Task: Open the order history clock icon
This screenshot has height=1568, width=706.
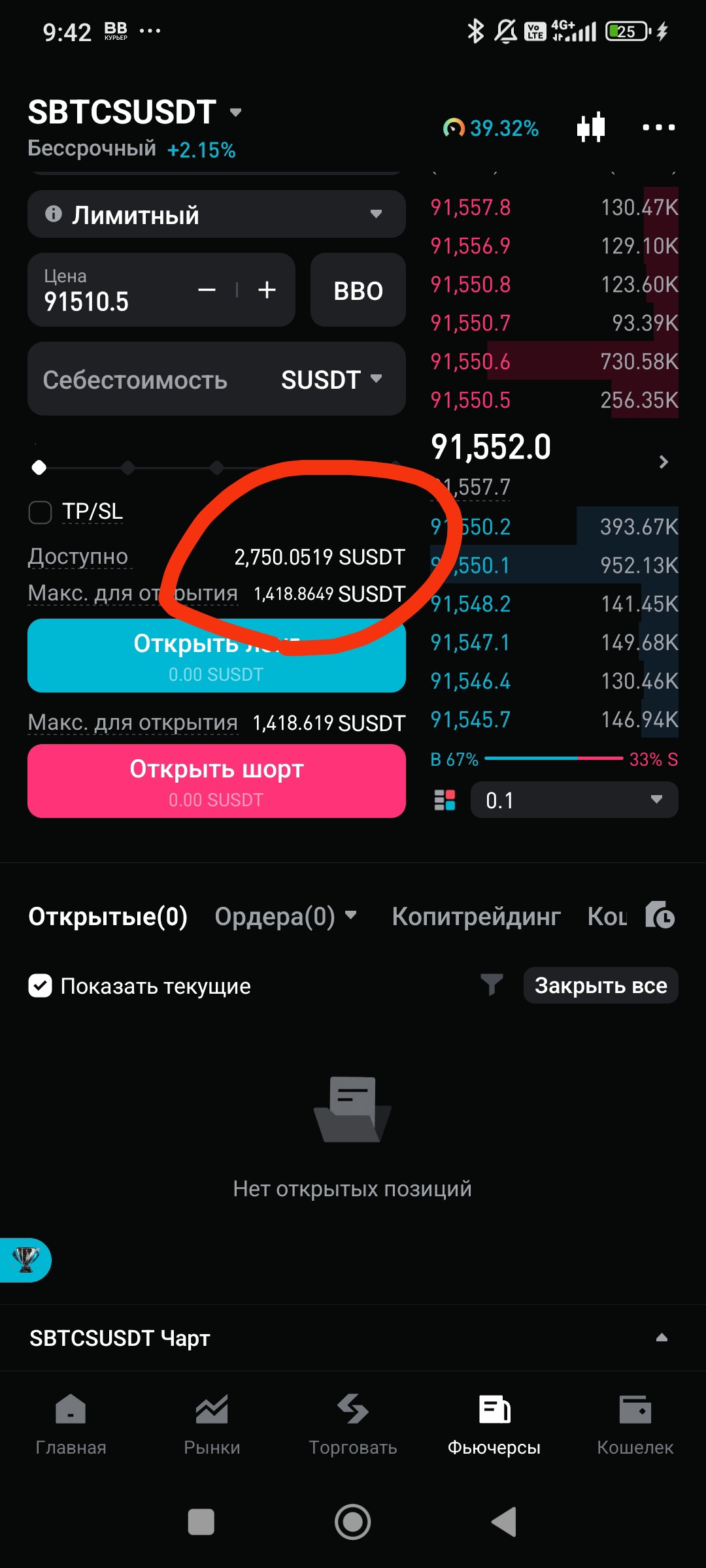Action: (660, 915)
